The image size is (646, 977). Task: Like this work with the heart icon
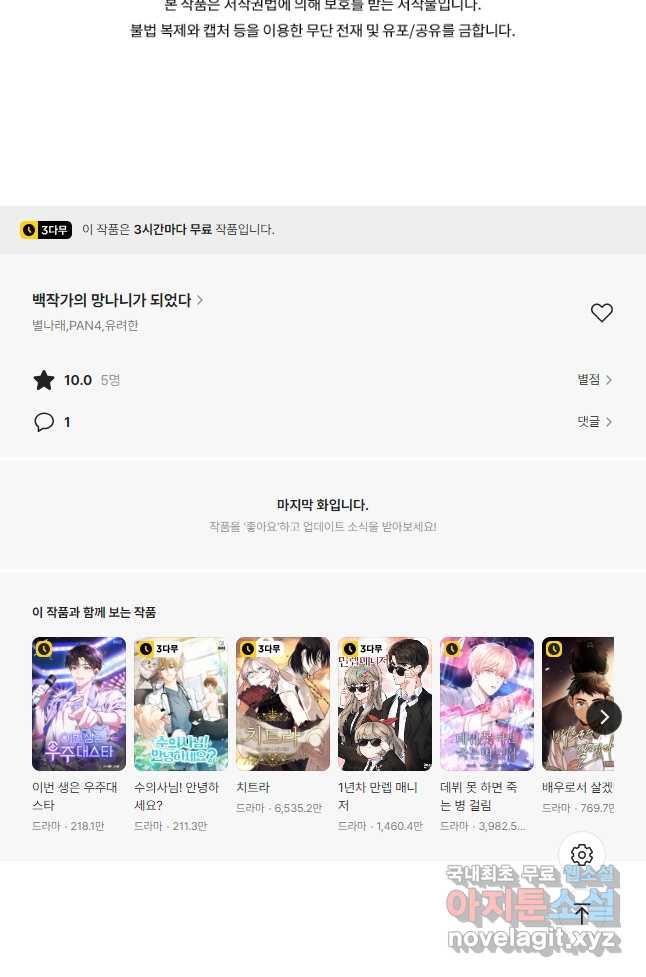coord(601,313)
